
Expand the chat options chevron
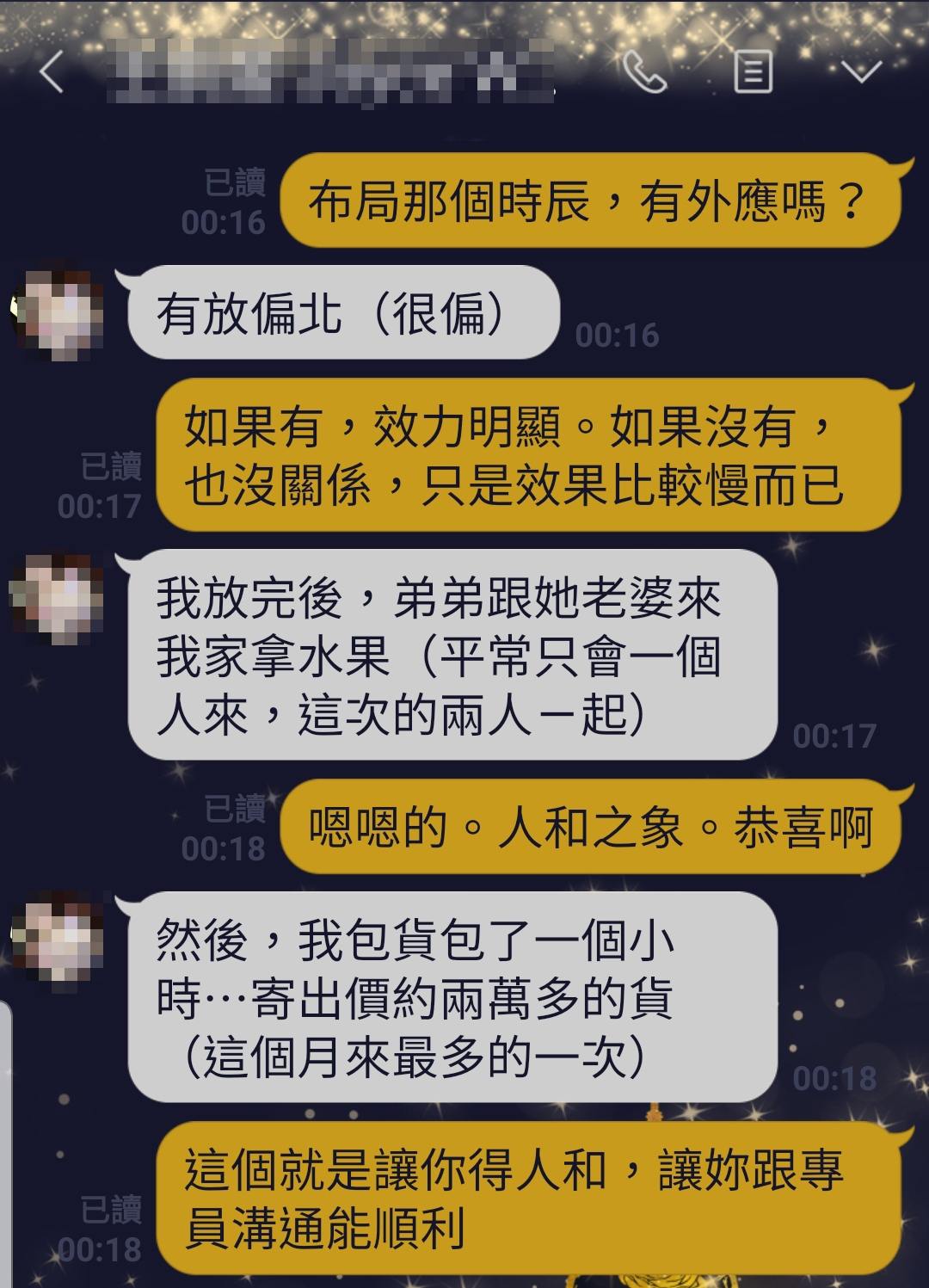[x=861, y=71]
